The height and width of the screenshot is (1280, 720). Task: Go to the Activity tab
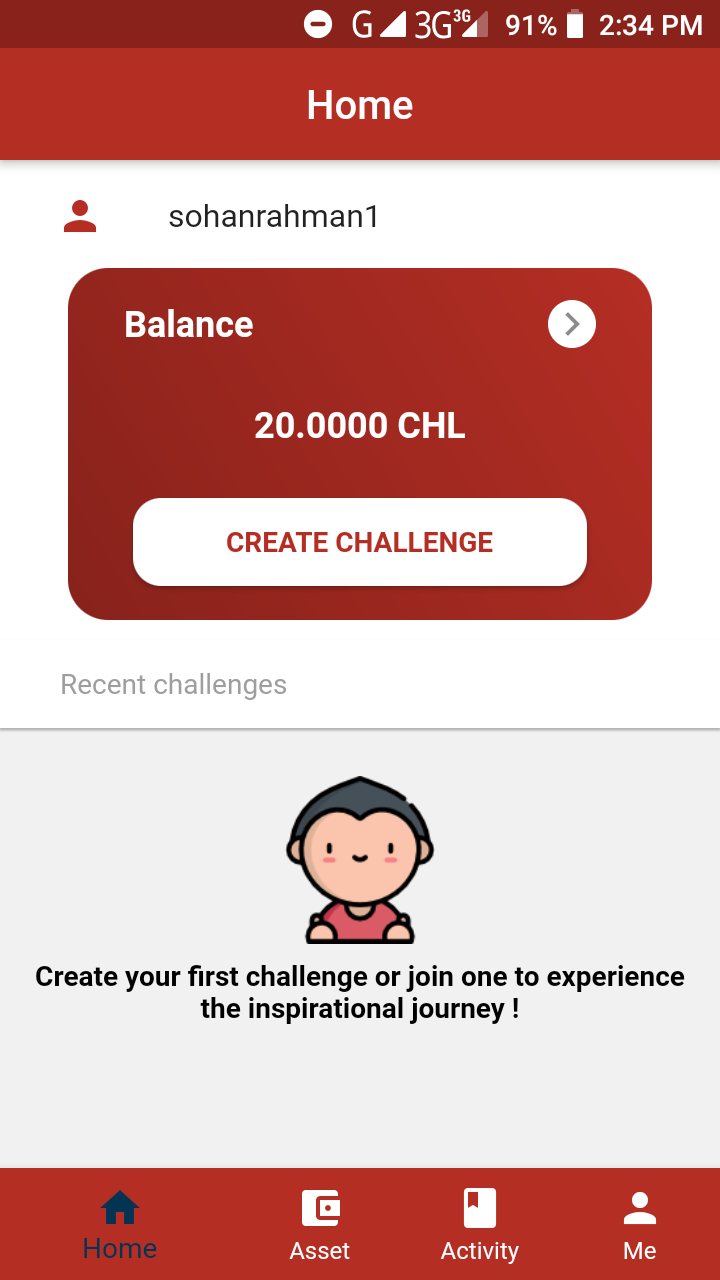pyautogui.click(x=480, y=1225)
